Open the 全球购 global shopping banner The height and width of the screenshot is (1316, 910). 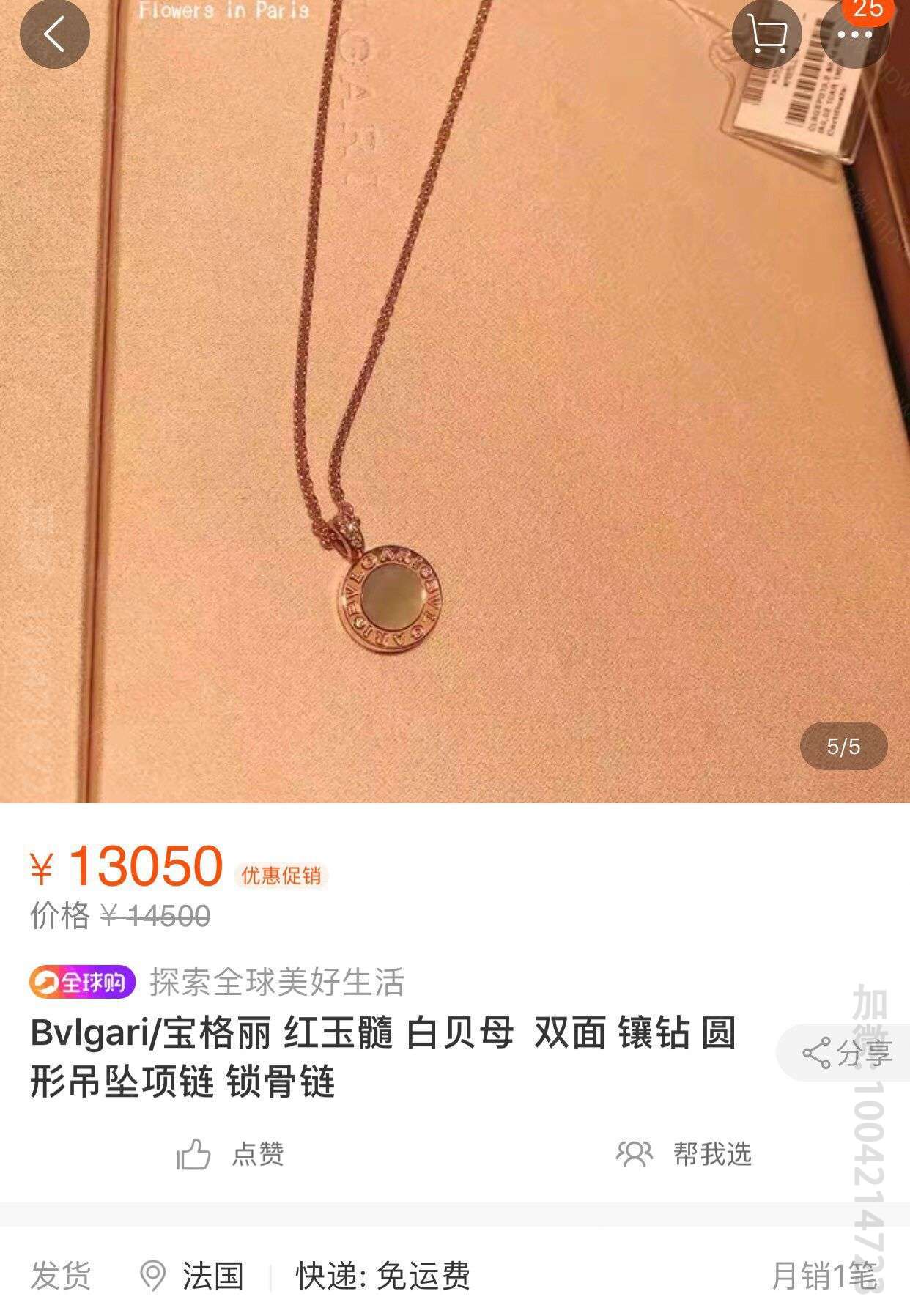83,982
